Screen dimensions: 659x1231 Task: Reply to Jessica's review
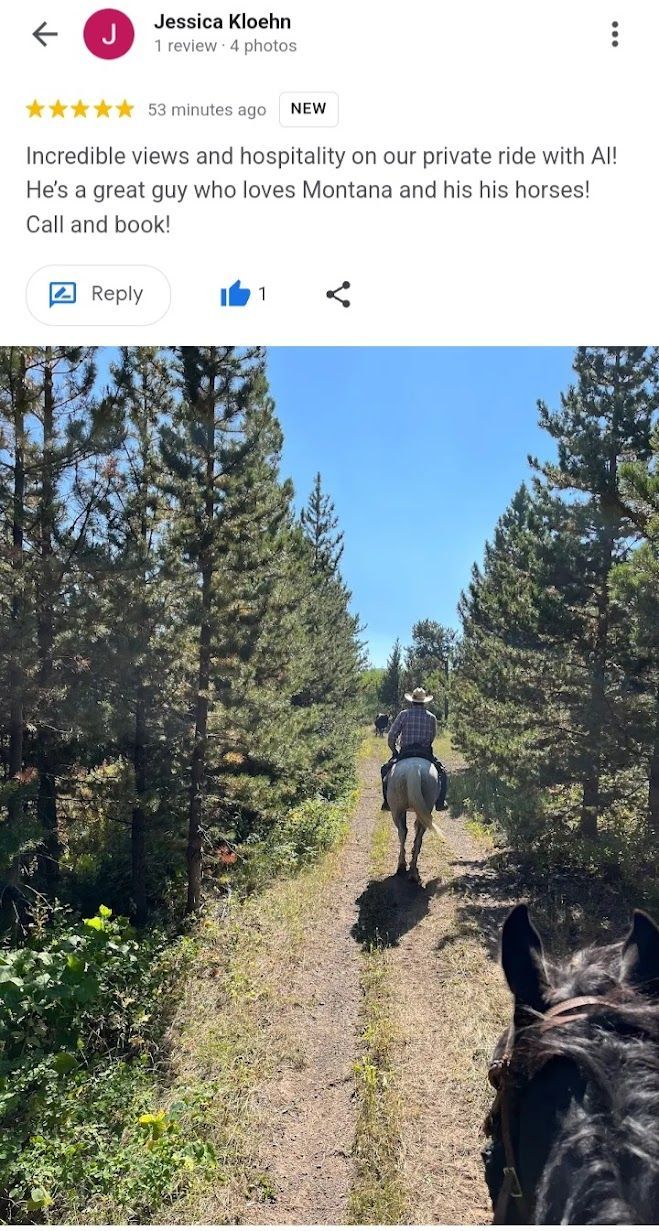point(98,294)
